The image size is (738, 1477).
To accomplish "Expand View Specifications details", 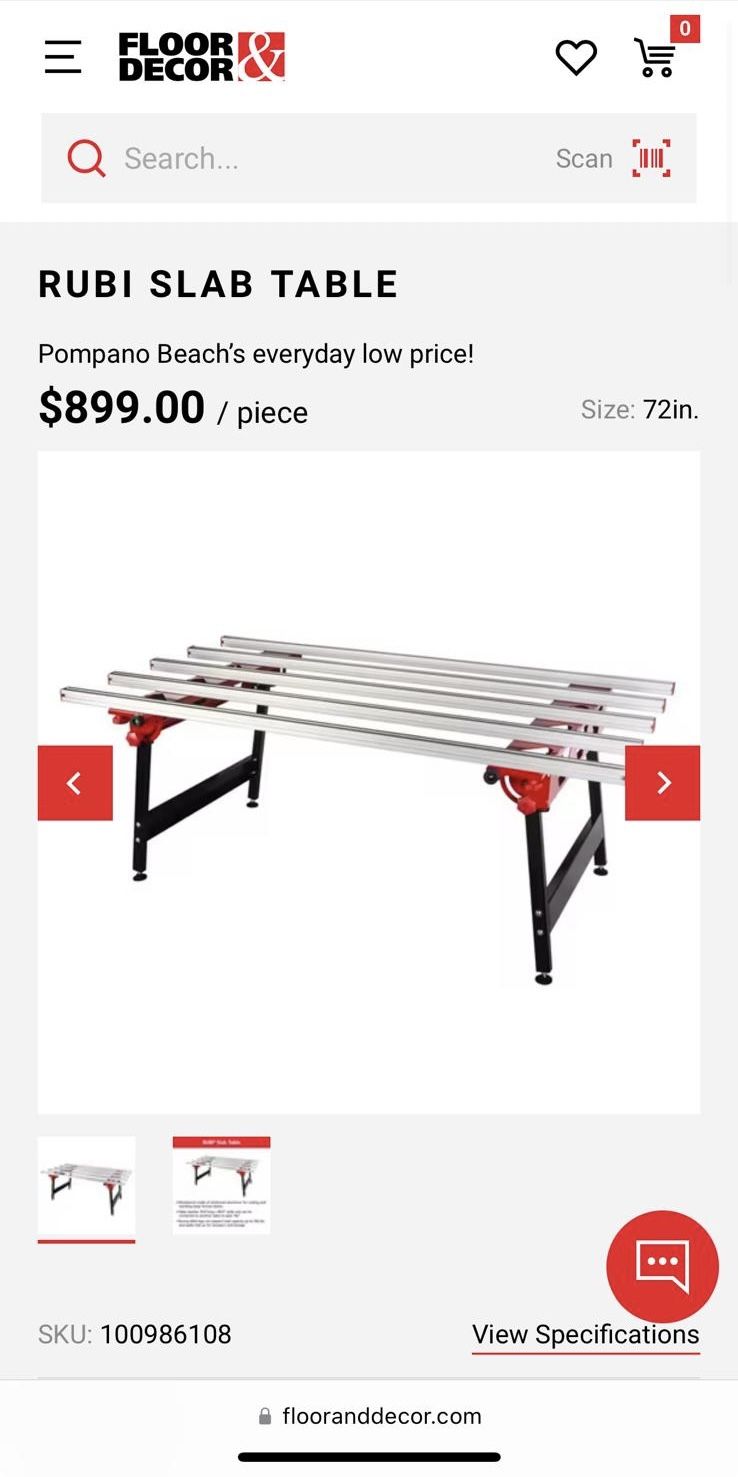I will (x=585, y=1334).
